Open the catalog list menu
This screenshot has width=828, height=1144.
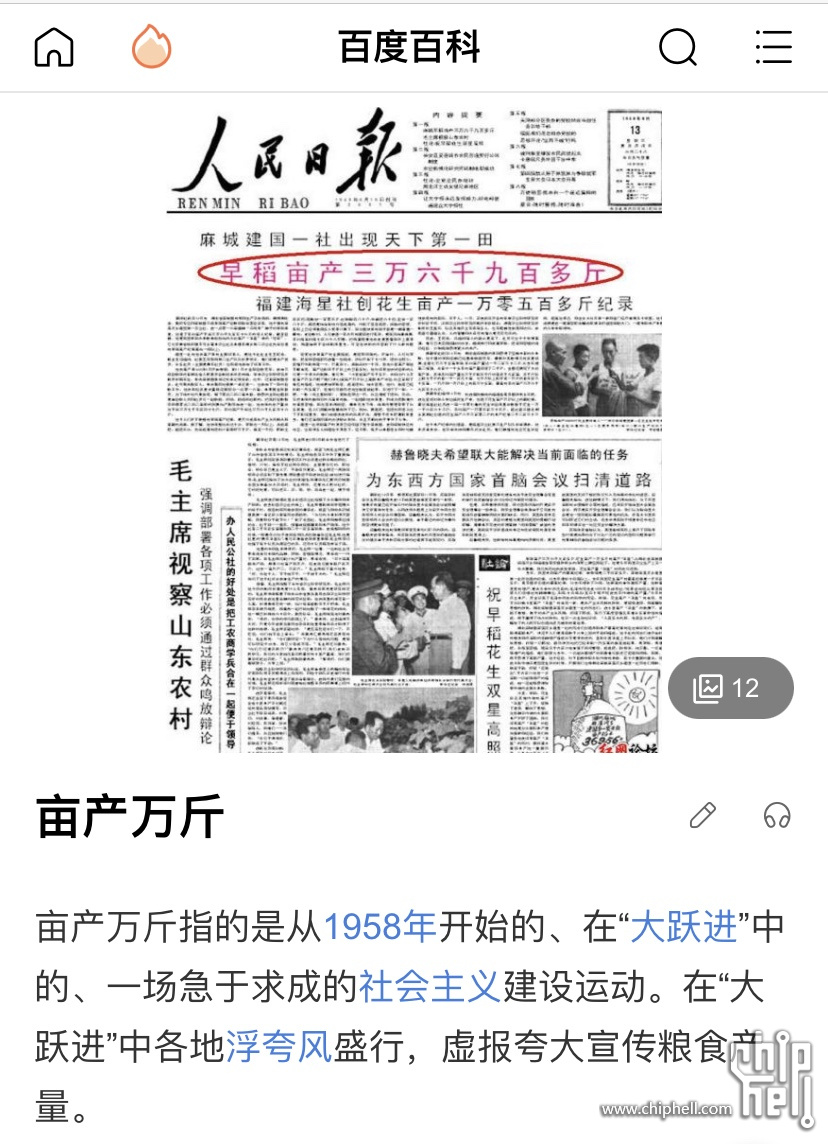(x=773, y=46)
